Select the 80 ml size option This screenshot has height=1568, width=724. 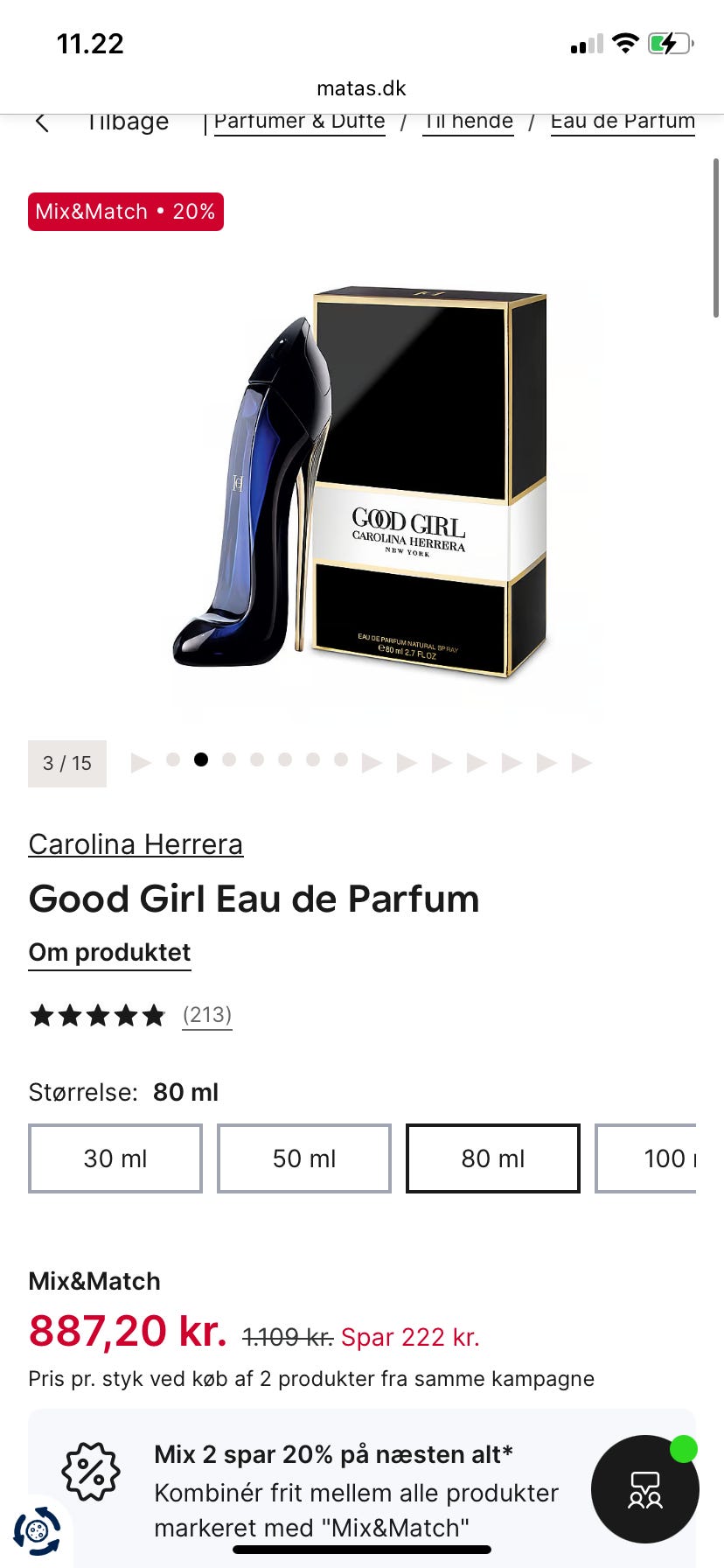click(x=493, y=1158)
